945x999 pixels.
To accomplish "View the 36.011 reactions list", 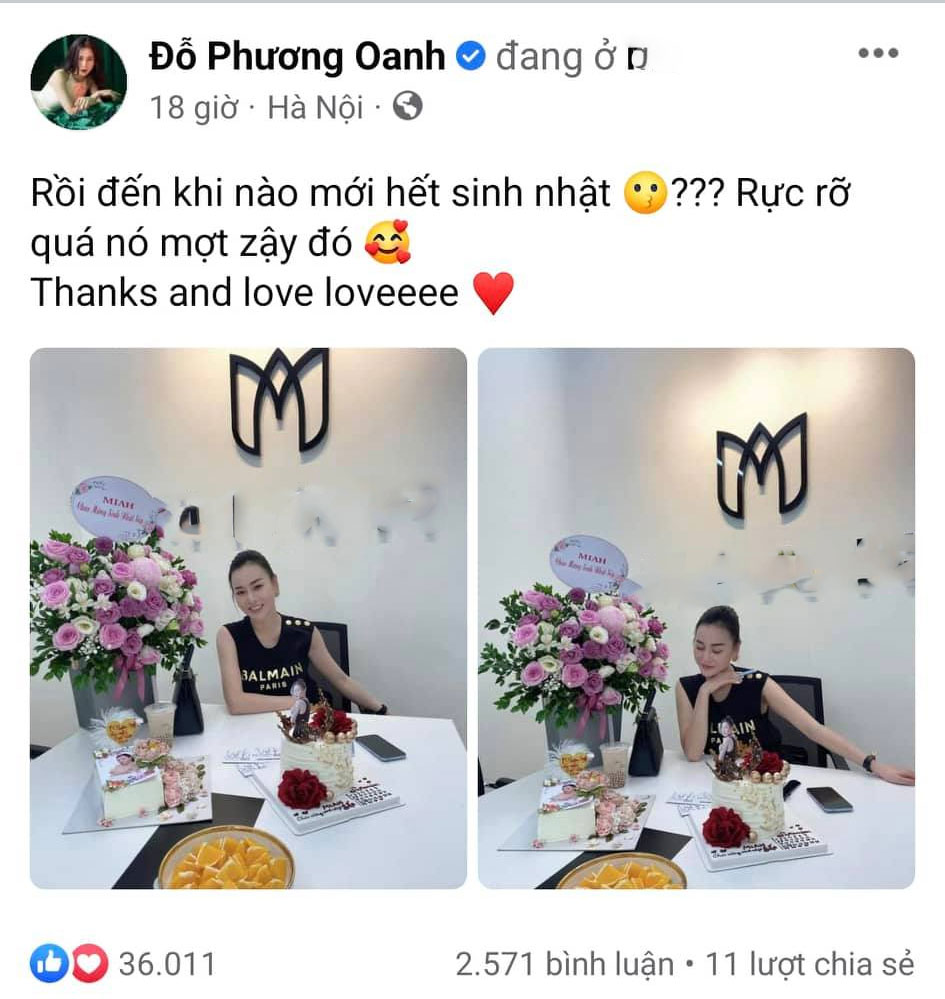I will tap(123, 964).
